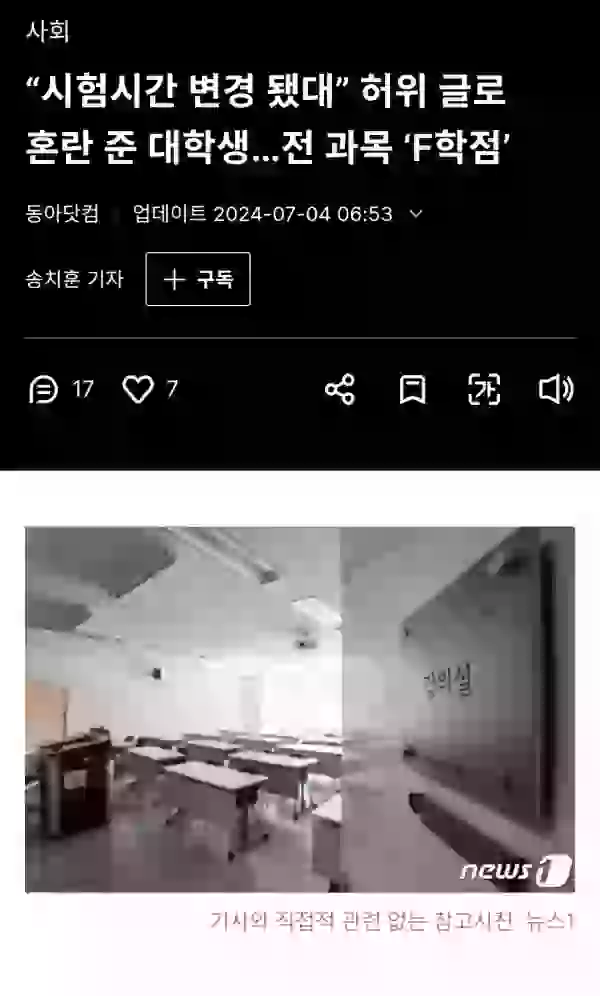Expand the update date details chevron

click(417, 213)
